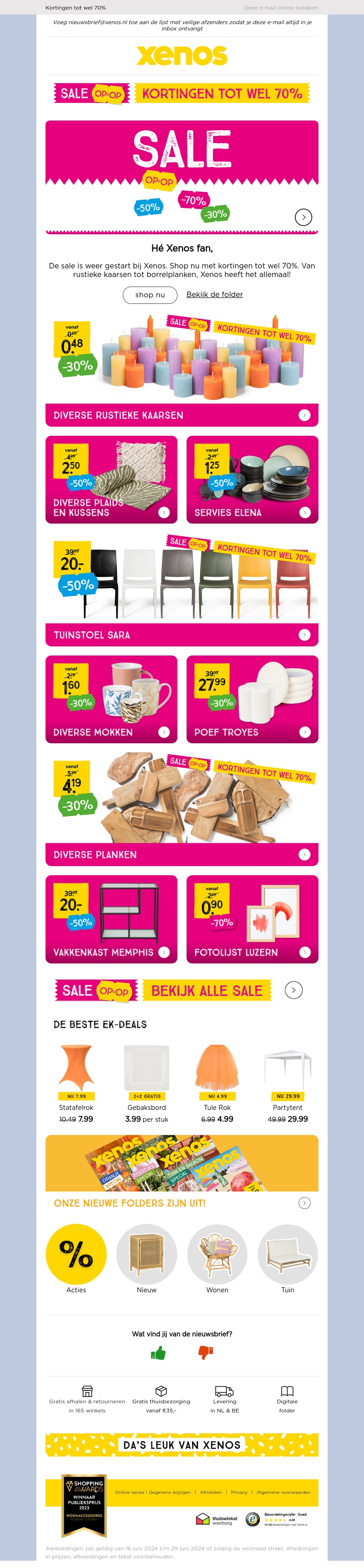This screenshot has height=1568, width=364.
Task: Open the Bekijk de folder link
Action: (214, 295)
